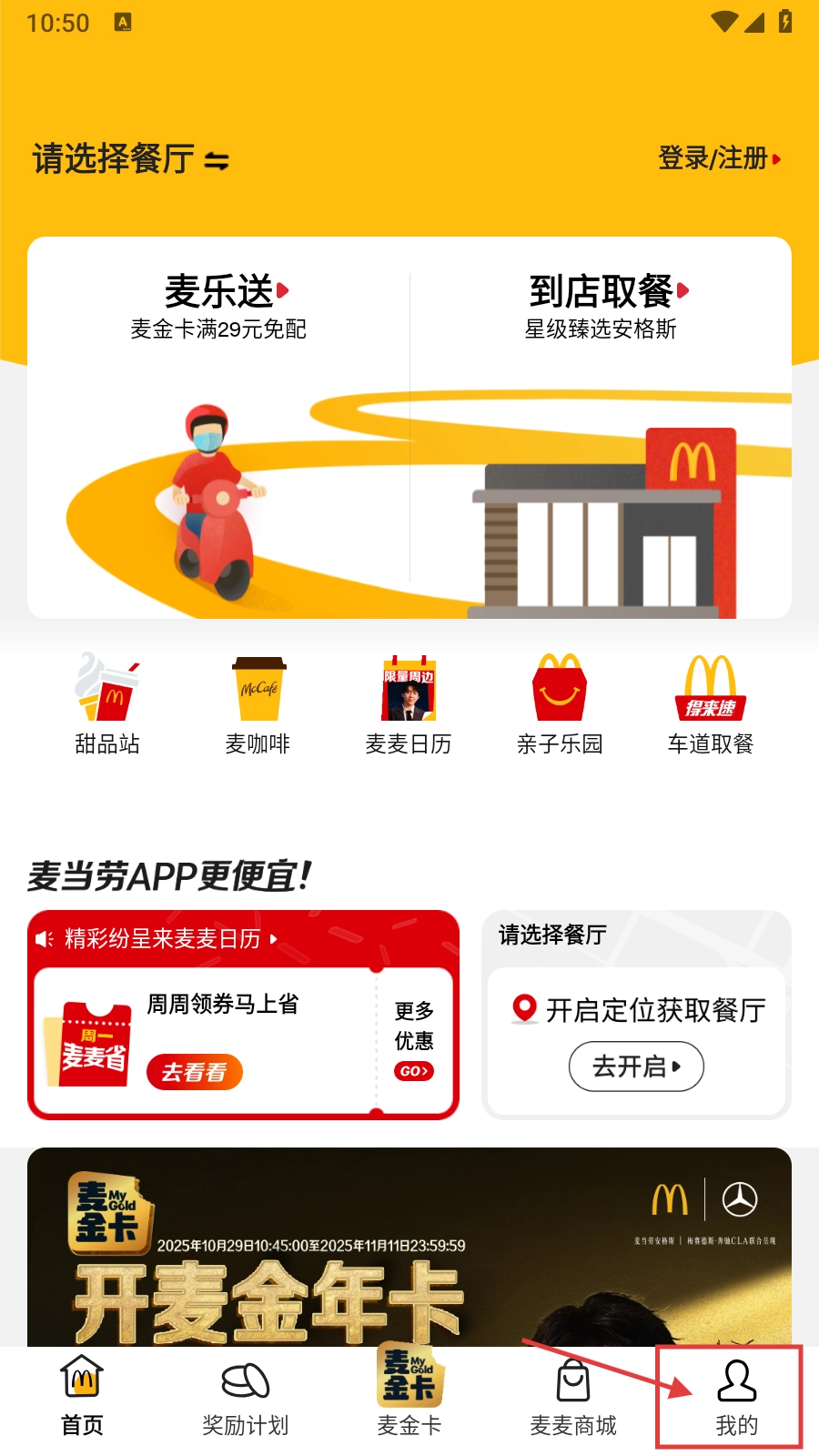819x1456 pixels.
Task: Switch to the 我的 tab
Action: coord(736,1398)
